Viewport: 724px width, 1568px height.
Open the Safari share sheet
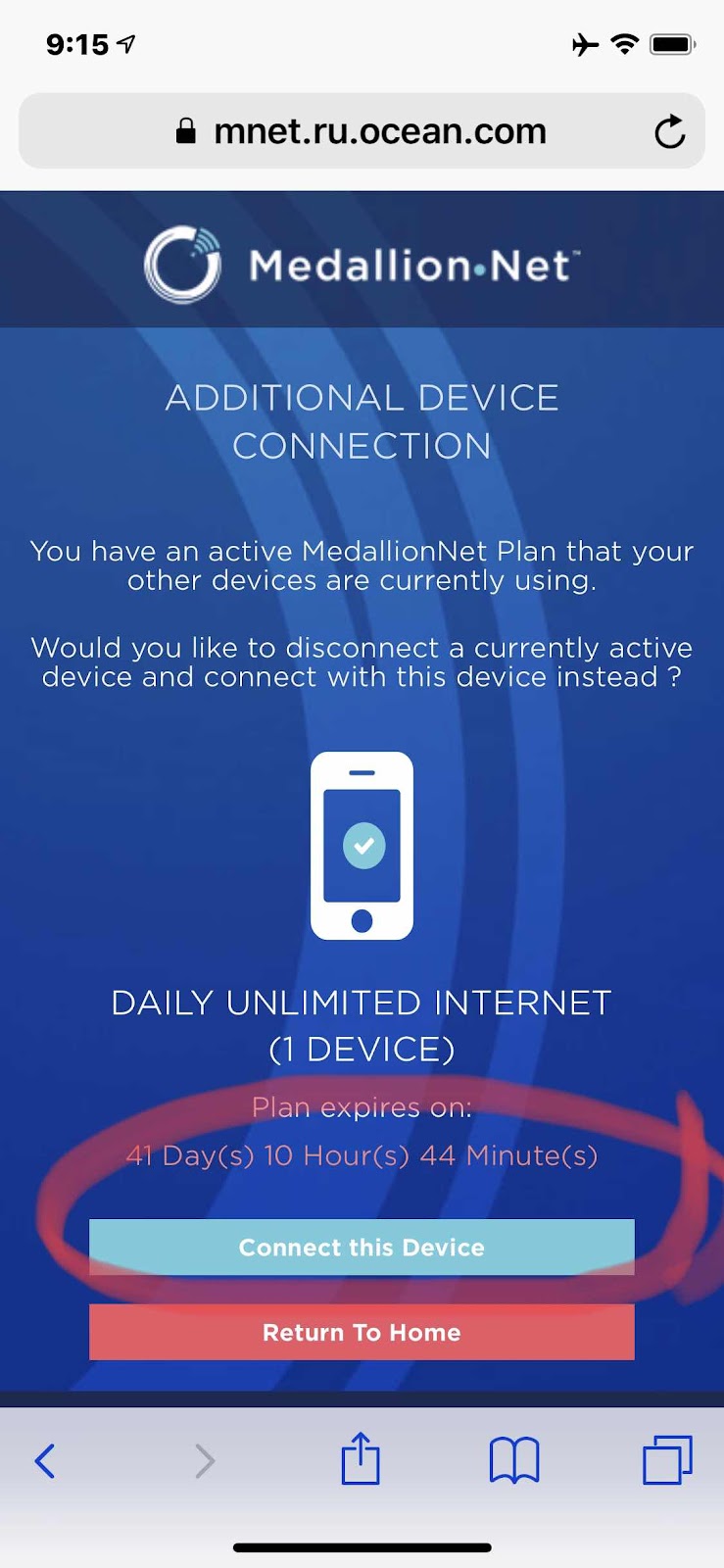(x=361, y=1458)
